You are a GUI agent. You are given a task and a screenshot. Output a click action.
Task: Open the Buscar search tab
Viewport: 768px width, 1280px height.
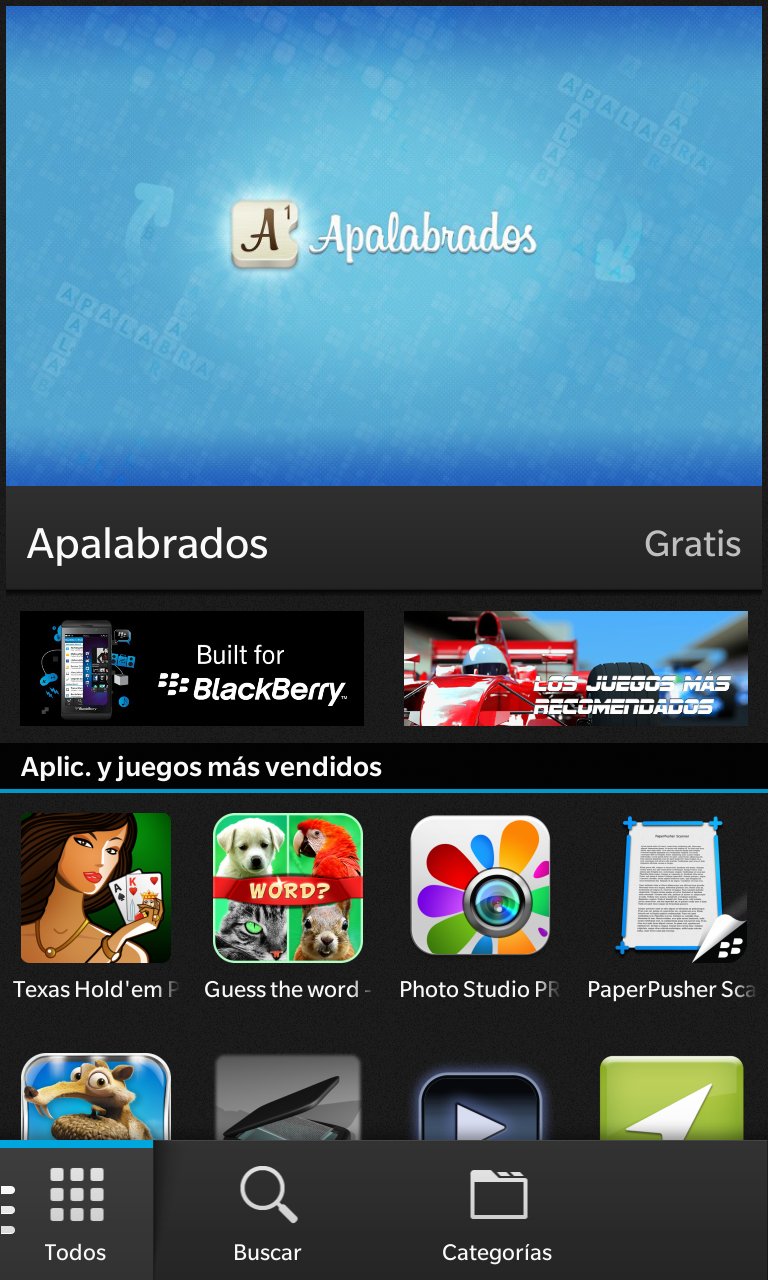(x=267, y=1212)
